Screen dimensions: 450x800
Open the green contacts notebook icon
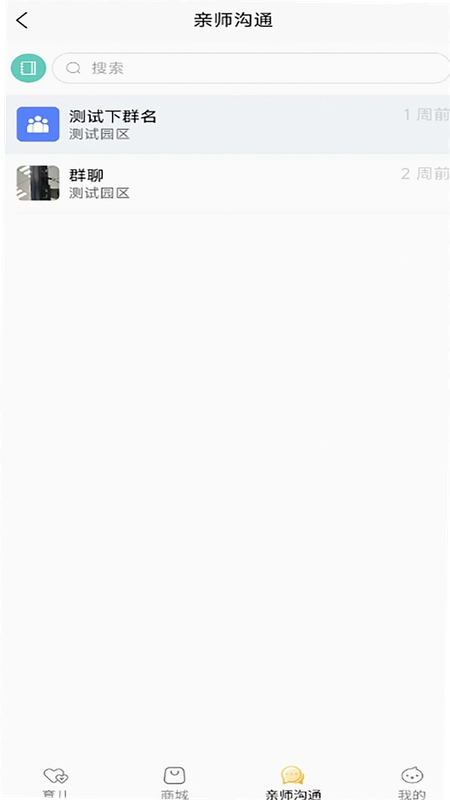(29, 68)
